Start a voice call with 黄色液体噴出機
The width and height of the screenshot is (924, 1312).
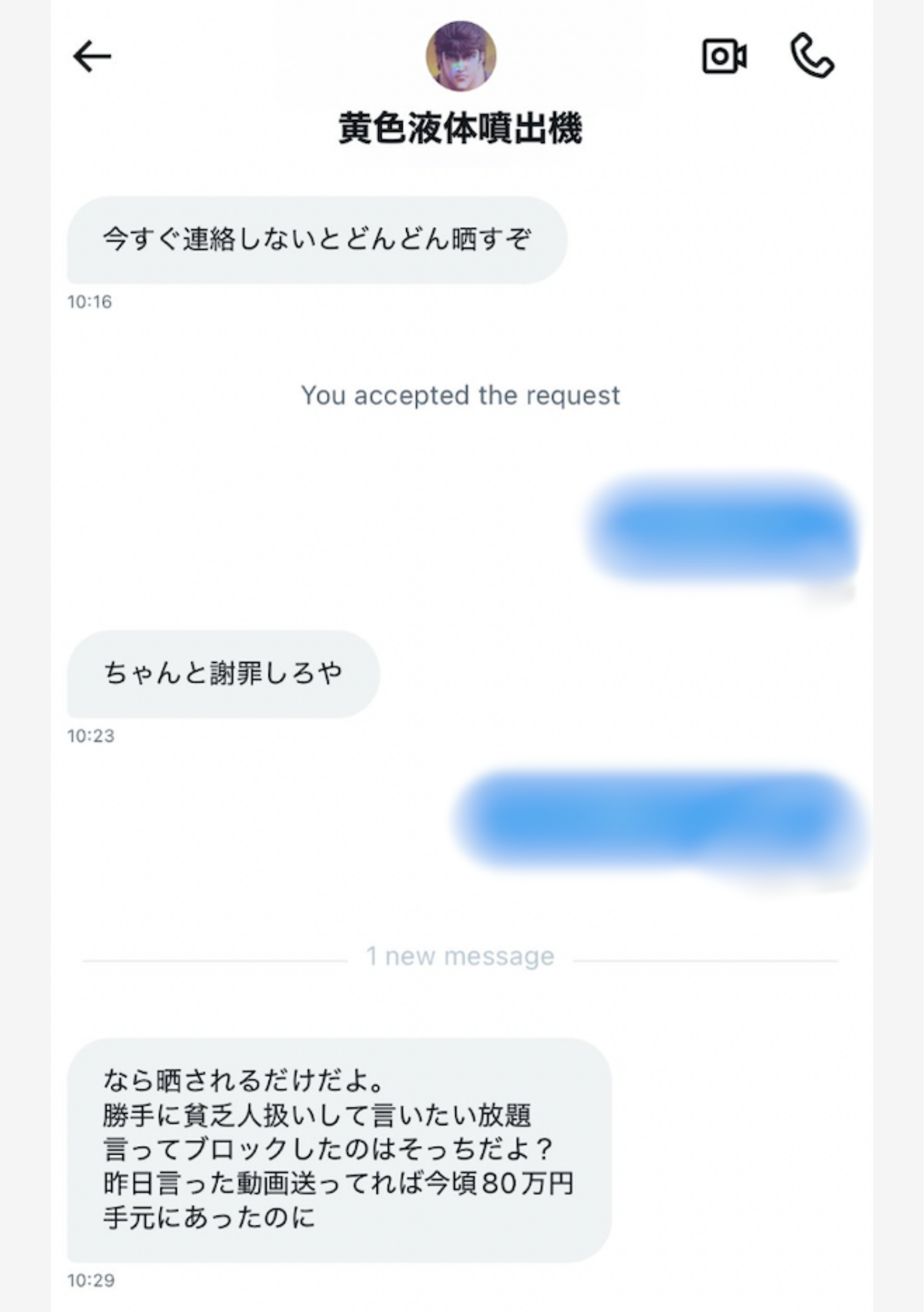tap(812, 56)
